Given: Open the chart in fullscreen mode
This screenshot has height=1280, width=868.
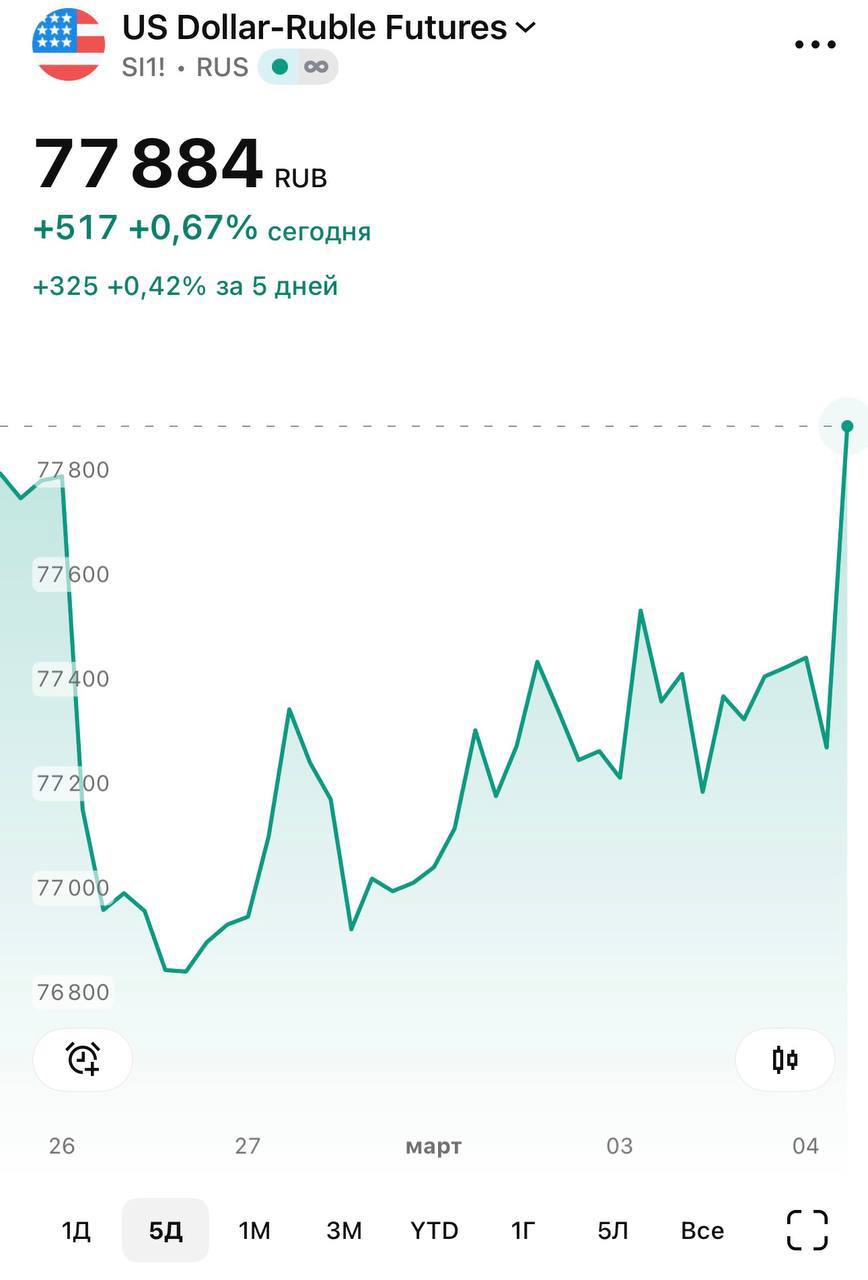Looking at the screenshot, I should tap(807, 1230).
